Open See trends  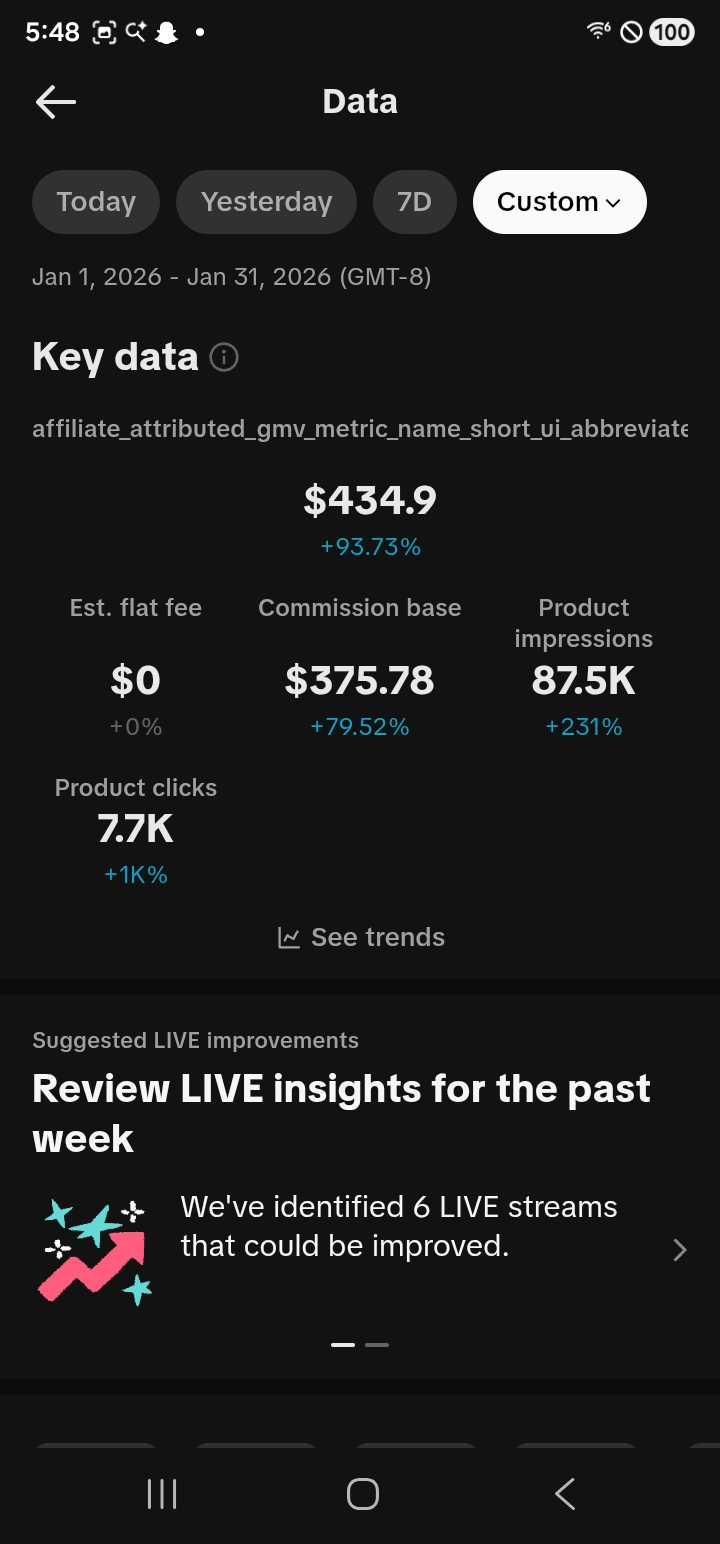[x=361, y=937]
